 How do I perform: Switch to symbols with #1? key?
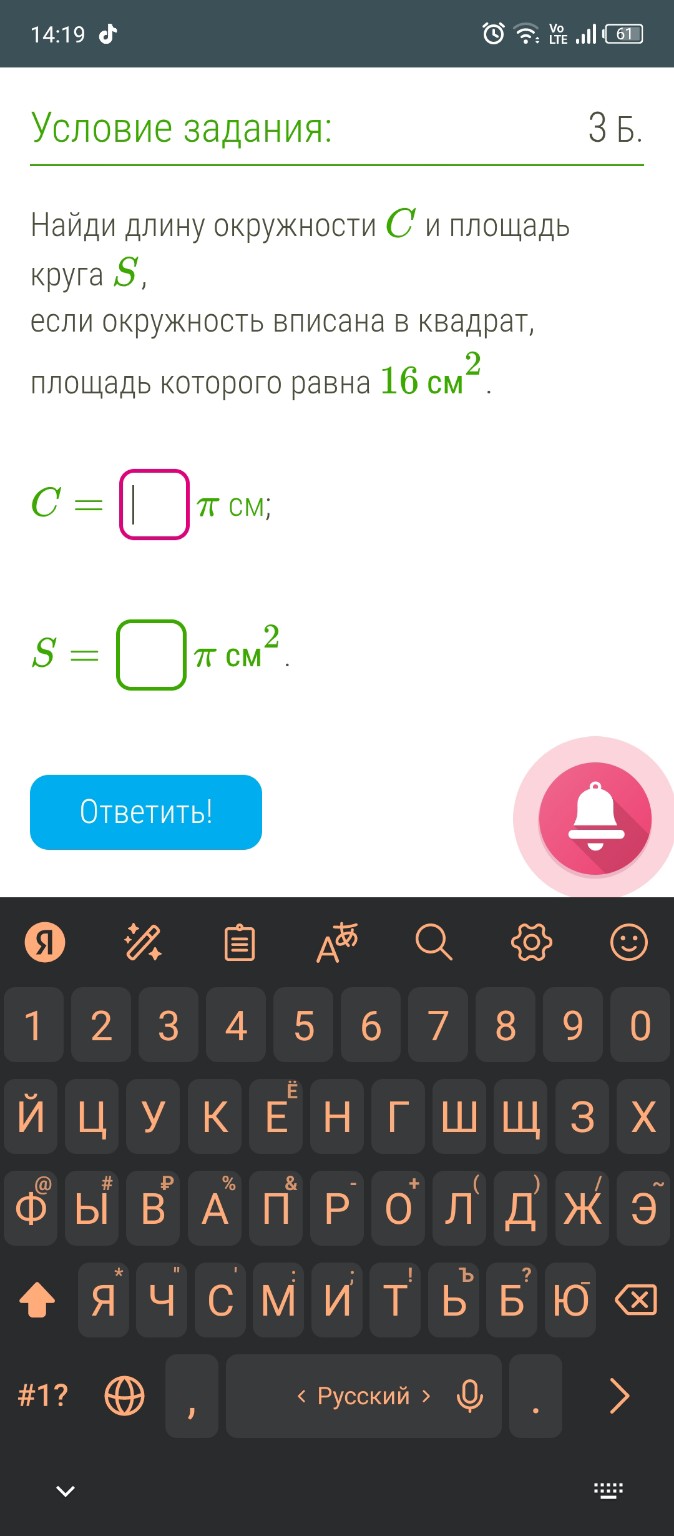tap(43, 1396)
